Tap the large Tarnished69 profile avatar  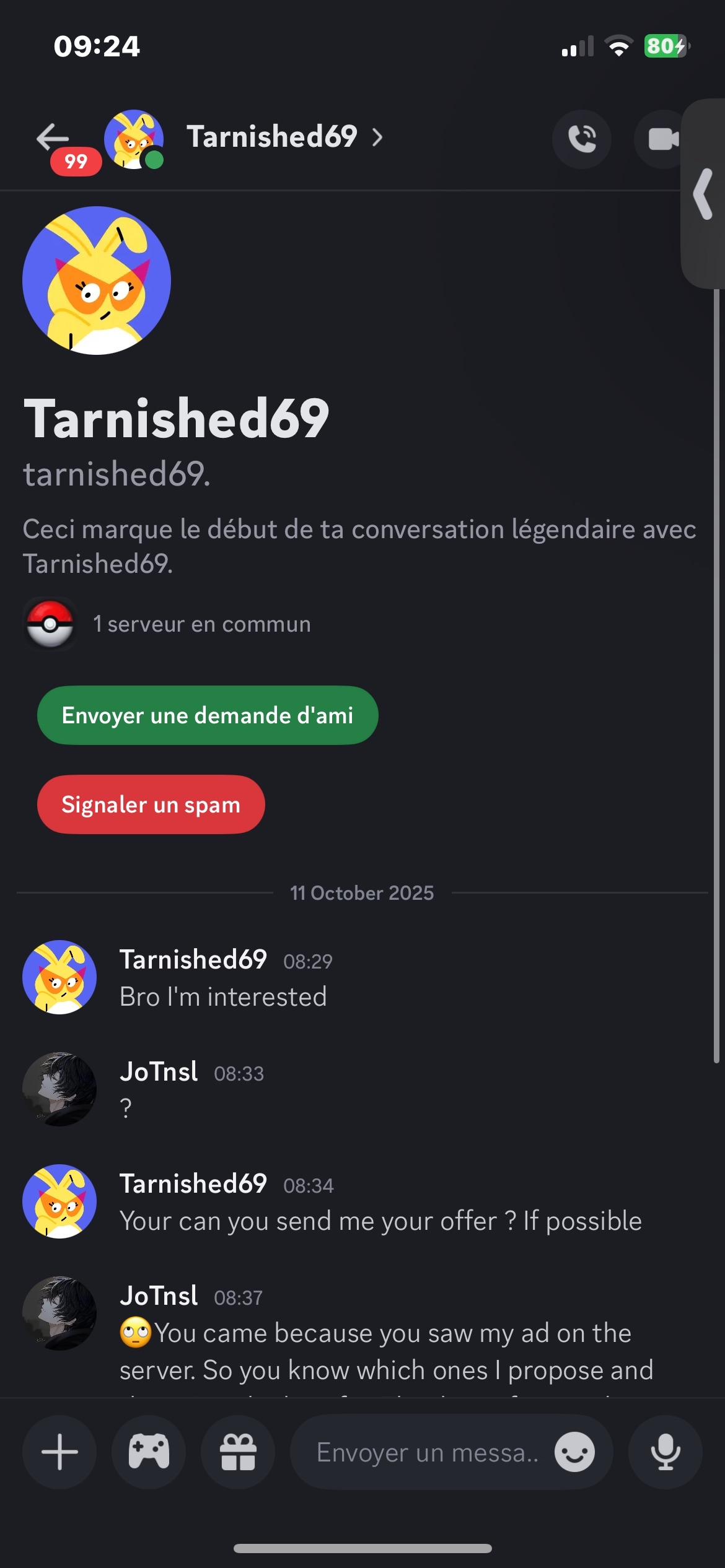97,281
